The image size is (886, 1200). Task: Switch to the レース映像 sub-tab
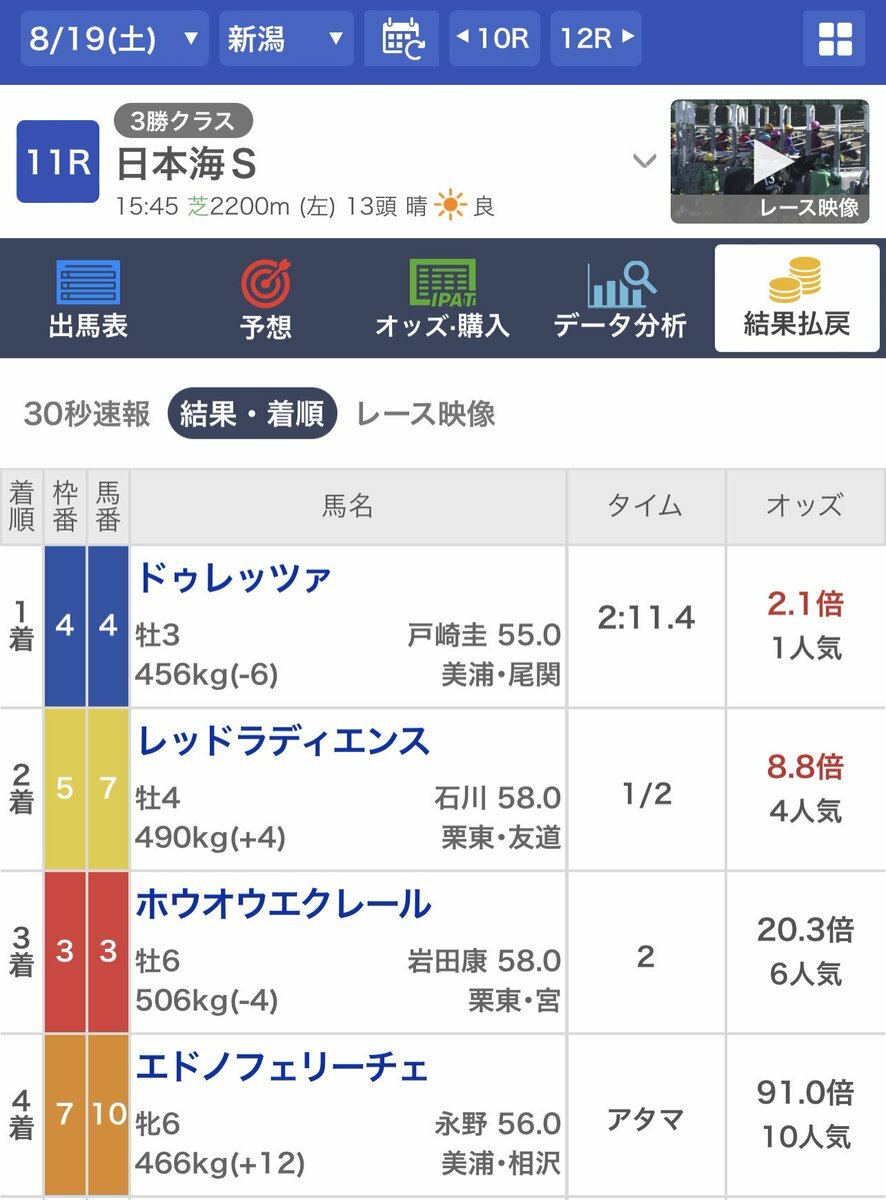click(x=426, y=414)
